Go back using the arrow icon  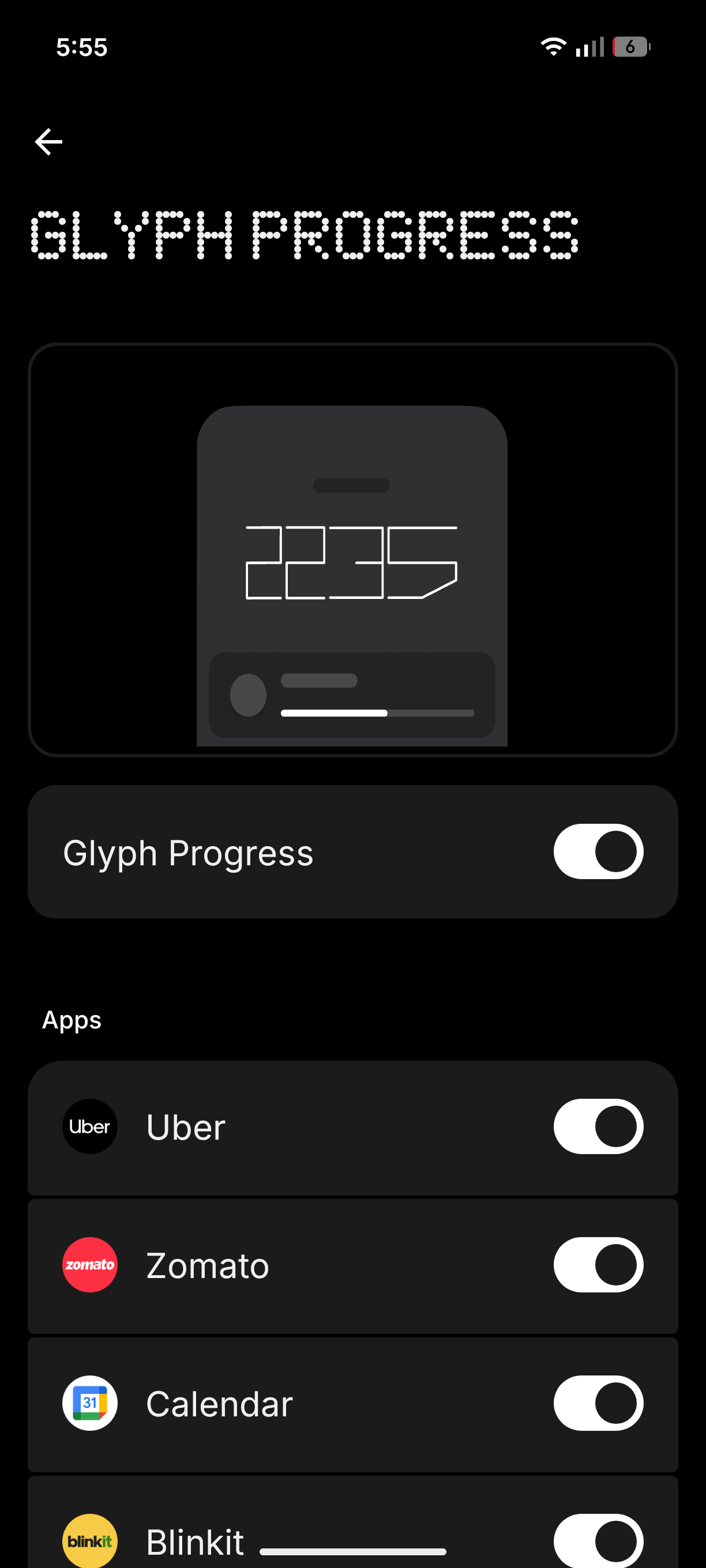pyautogui.click(x=48, y=142)
